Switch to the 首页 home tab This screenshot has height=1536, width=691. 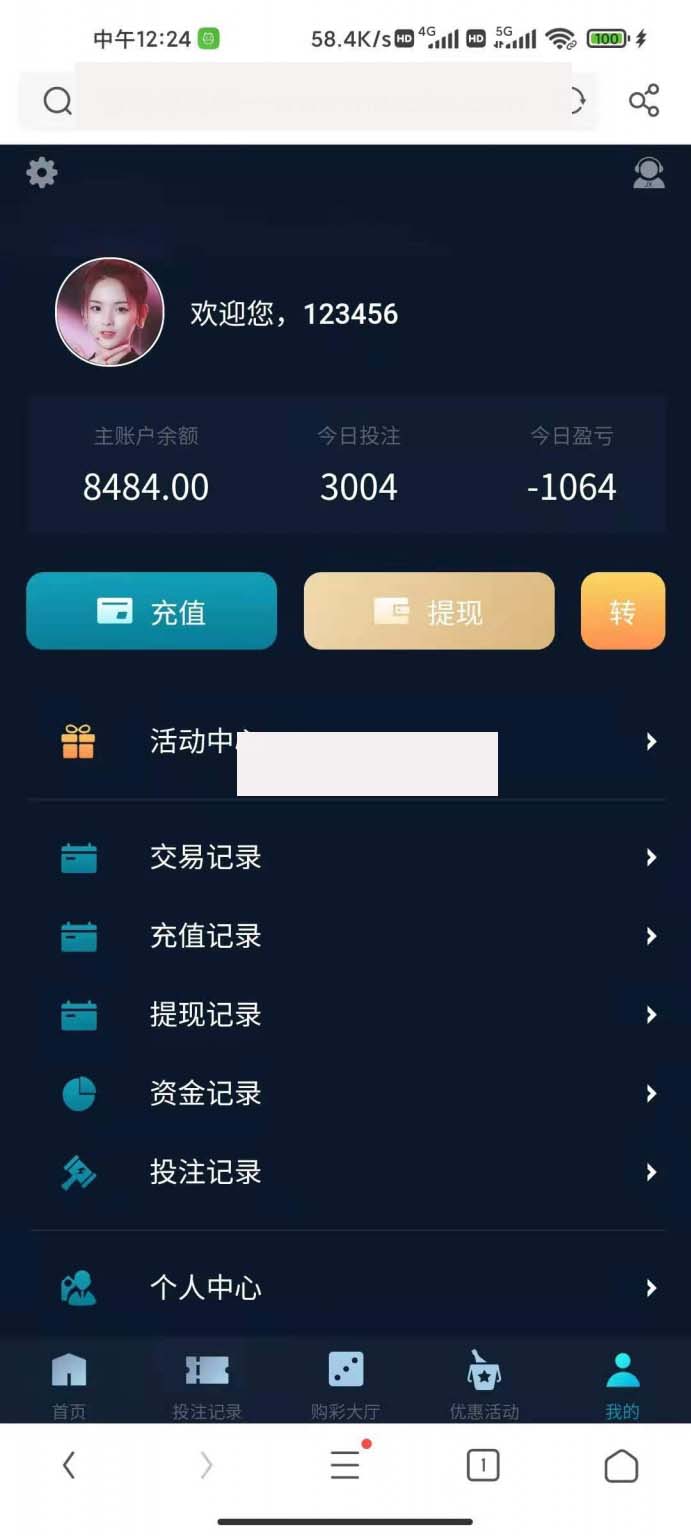[x=69, y=1384]
